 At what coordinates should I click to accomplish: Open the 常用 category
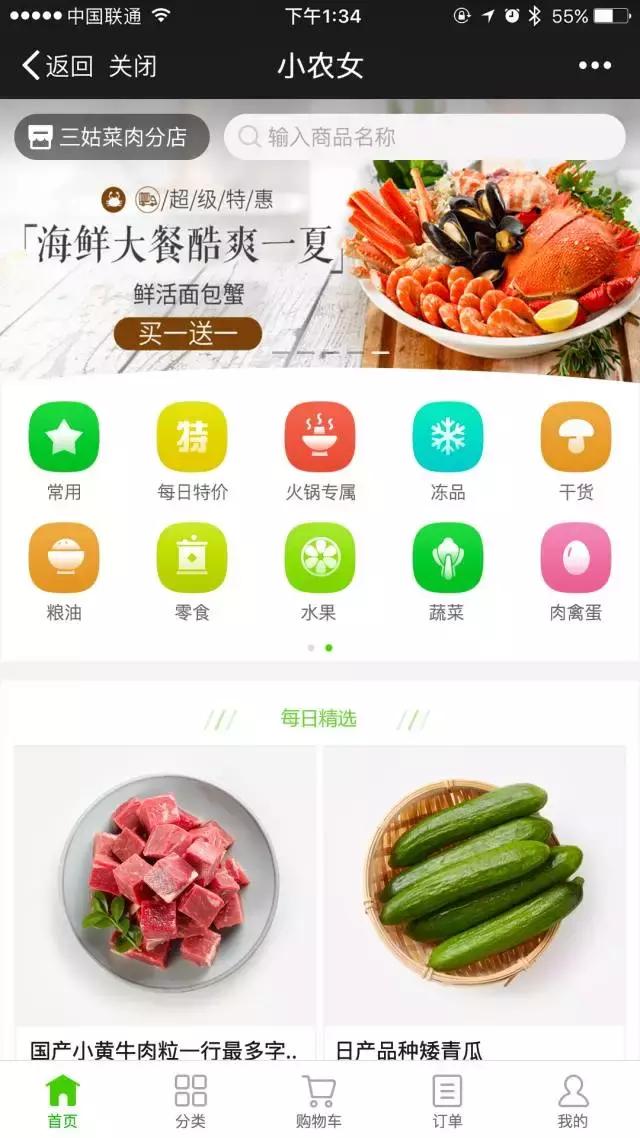(64, 450)
